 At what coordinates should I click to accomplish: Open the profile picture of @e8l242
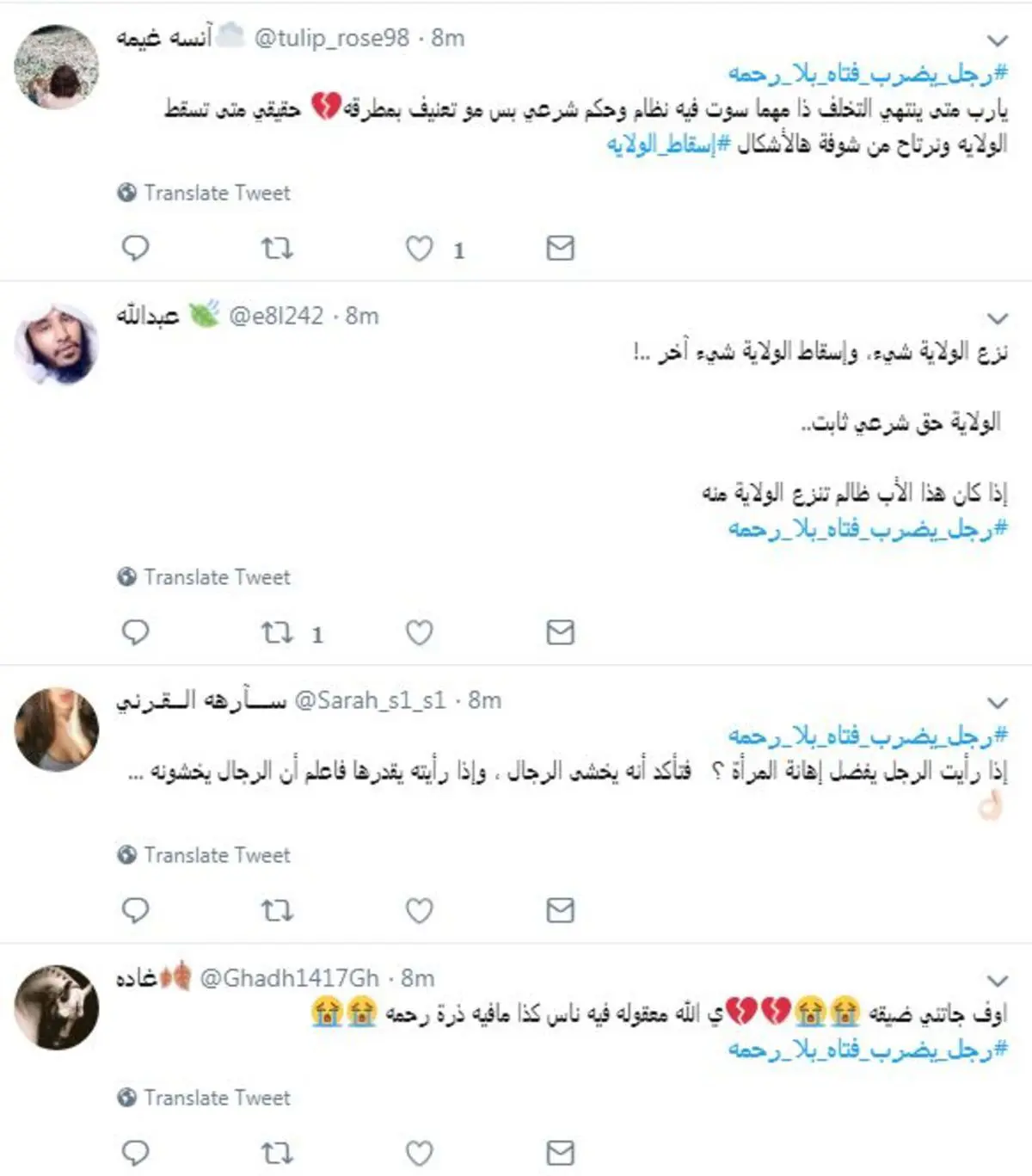click(57, 344)
